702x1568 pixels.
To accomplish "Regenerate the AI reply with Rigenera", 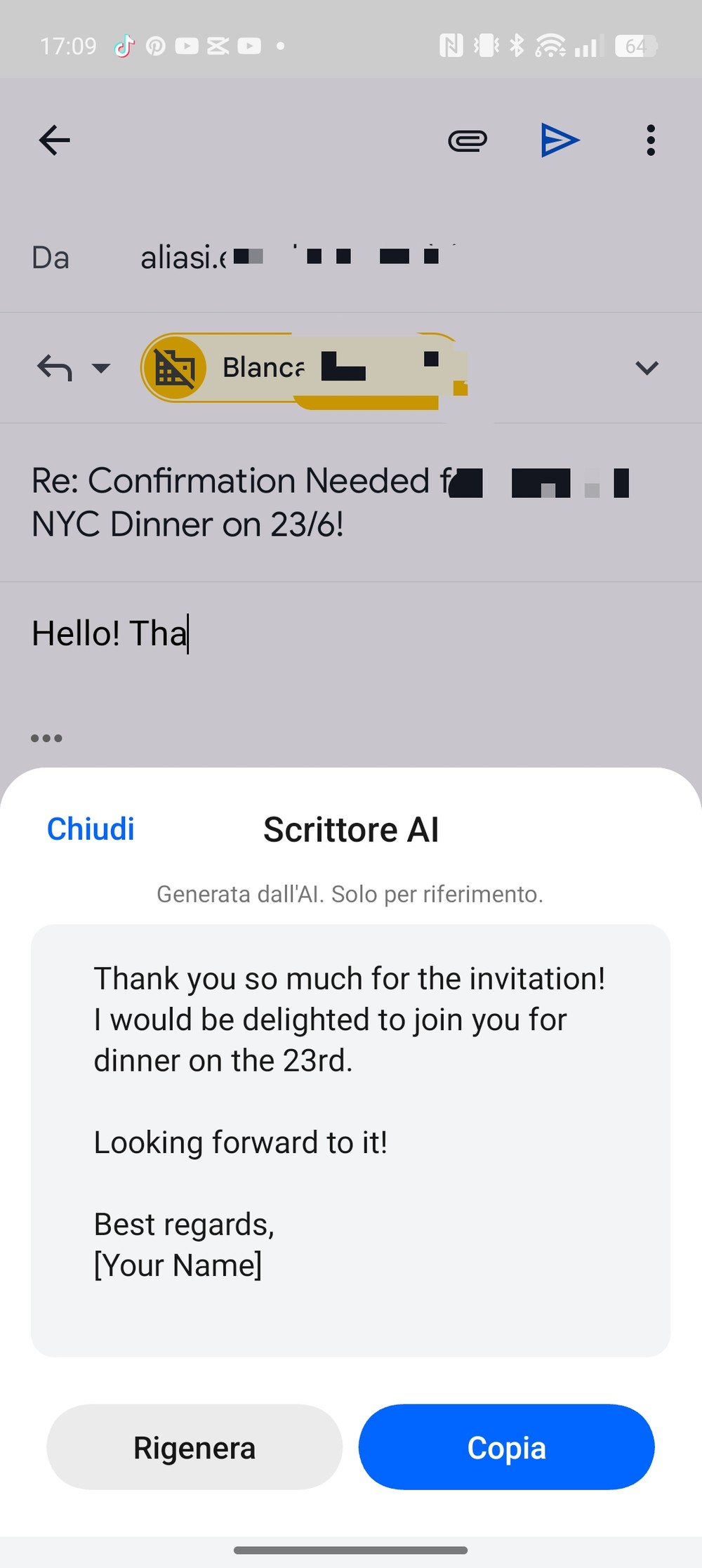I will (194, 1447).
